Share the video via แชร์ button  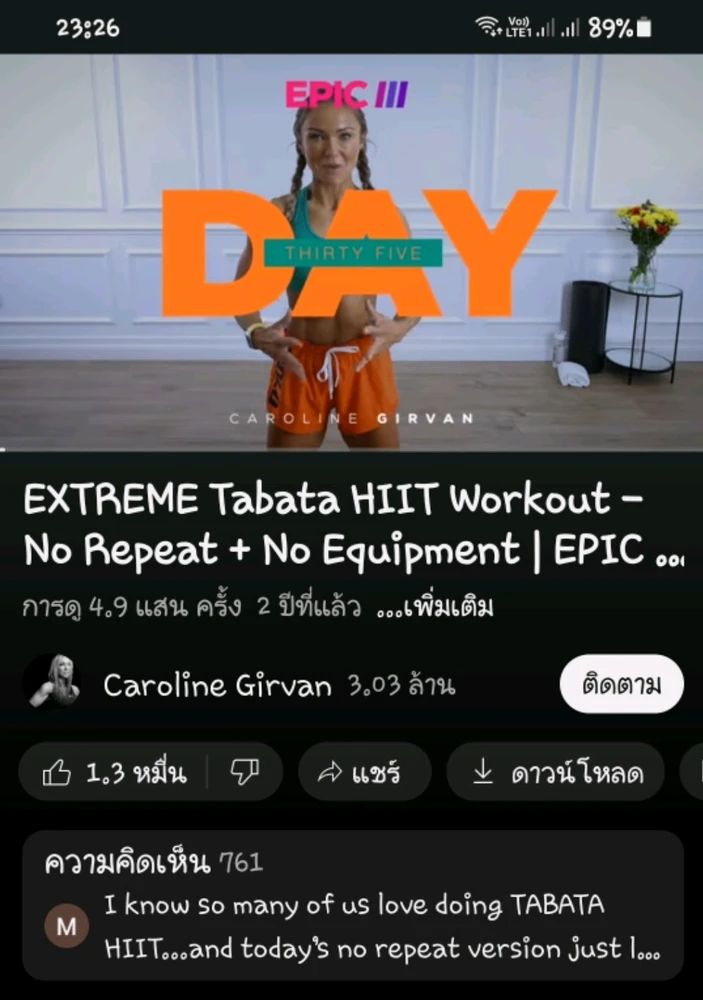click(364, 772)
